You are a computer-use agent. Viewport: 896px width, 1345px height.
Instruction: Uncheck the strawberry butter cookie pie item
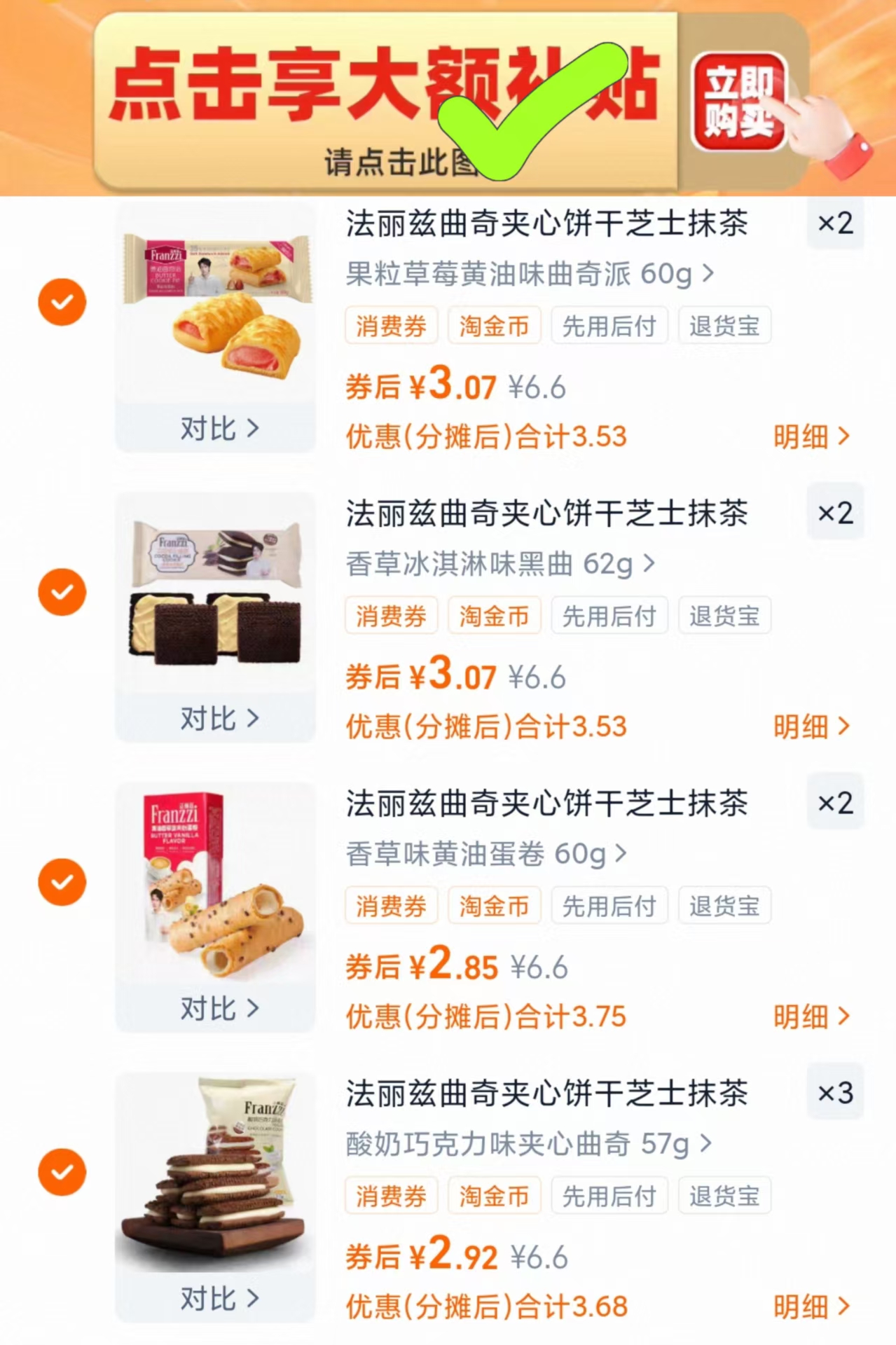click(x=62, y=301)
